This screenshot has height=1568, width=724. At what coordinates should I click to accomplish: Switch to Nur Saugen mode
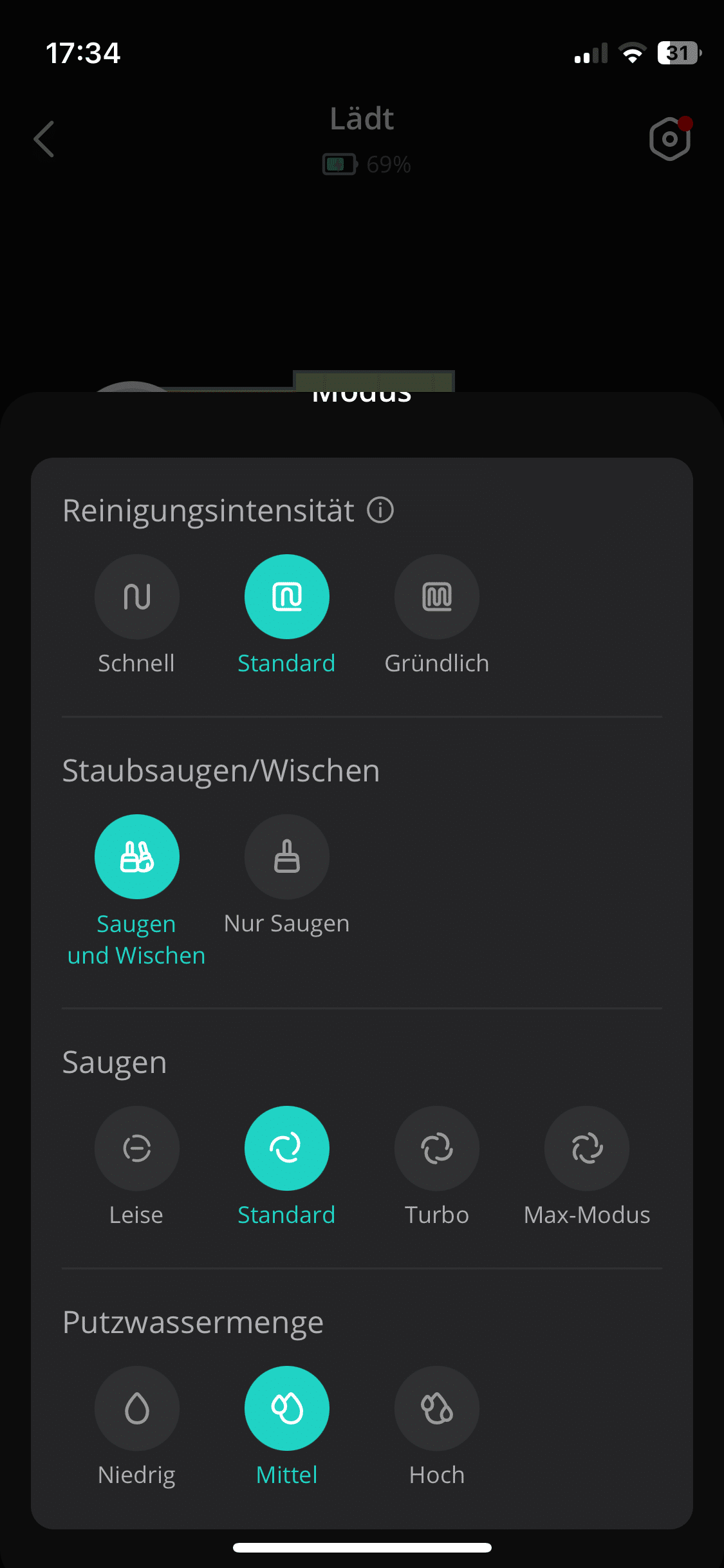[286, 857]
